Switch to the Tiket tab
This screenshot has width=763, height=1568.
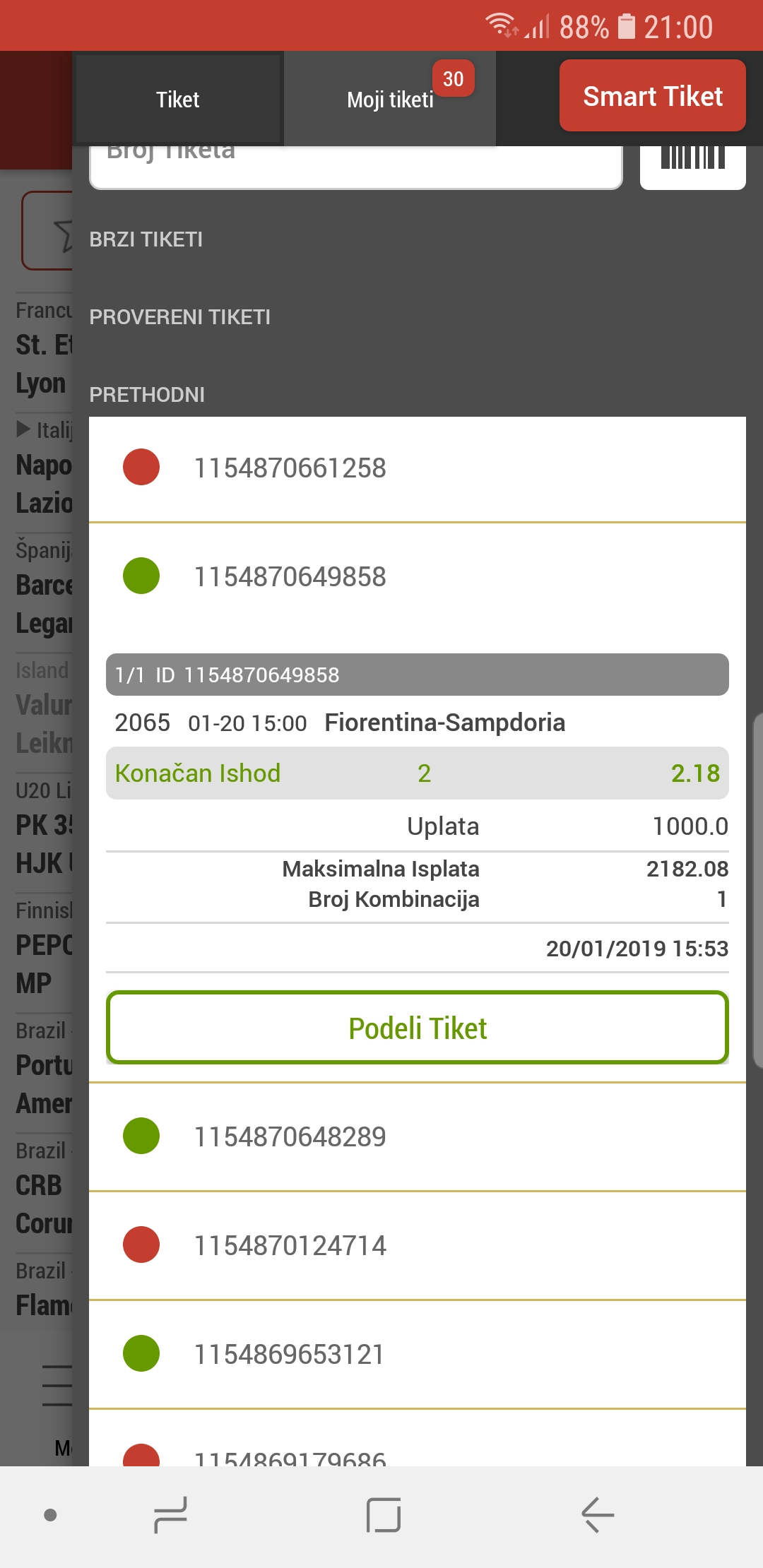(x=178, y=99)
